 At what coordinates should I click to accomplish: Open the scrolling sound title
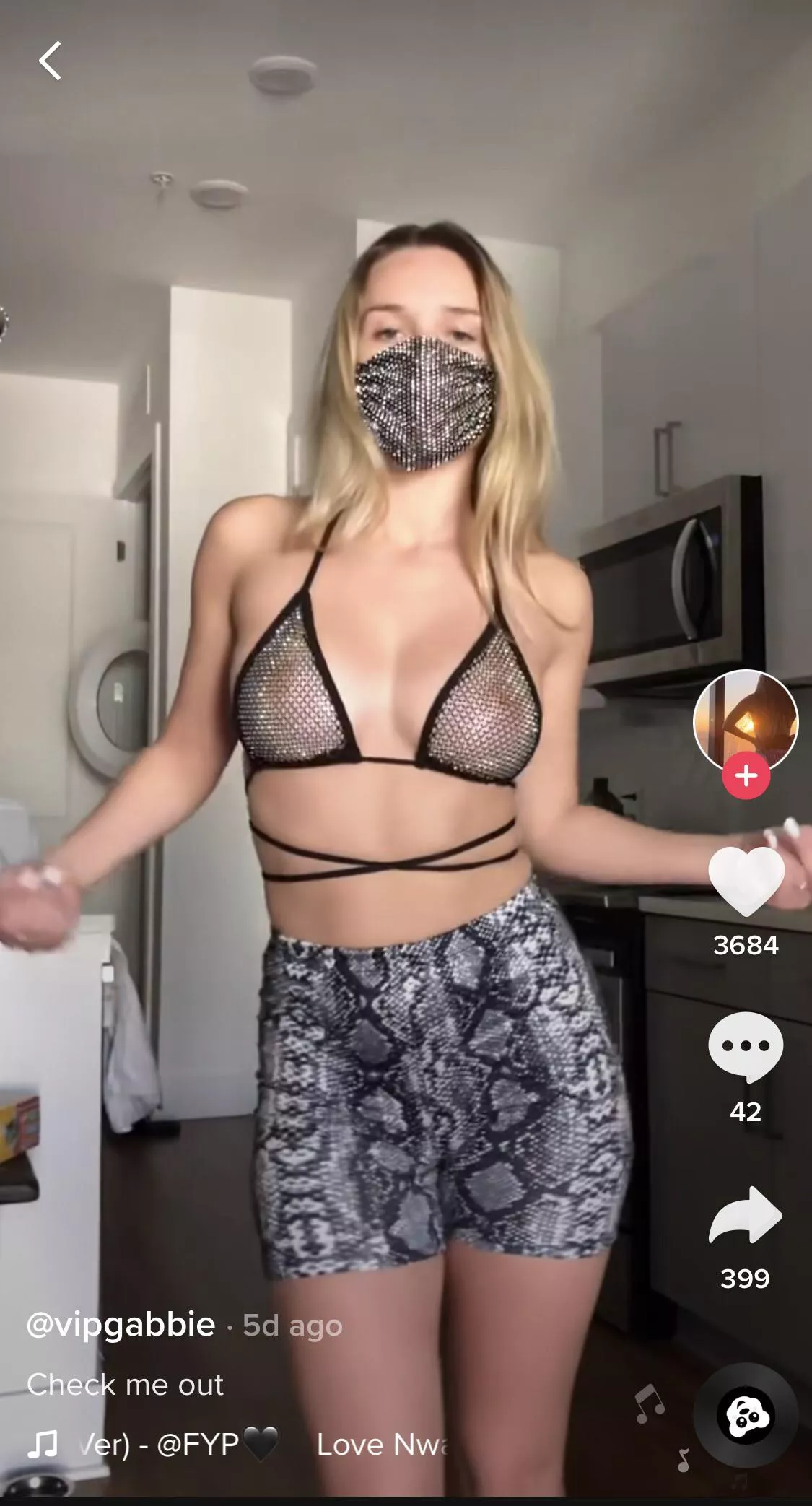[x=238, y=1444]
